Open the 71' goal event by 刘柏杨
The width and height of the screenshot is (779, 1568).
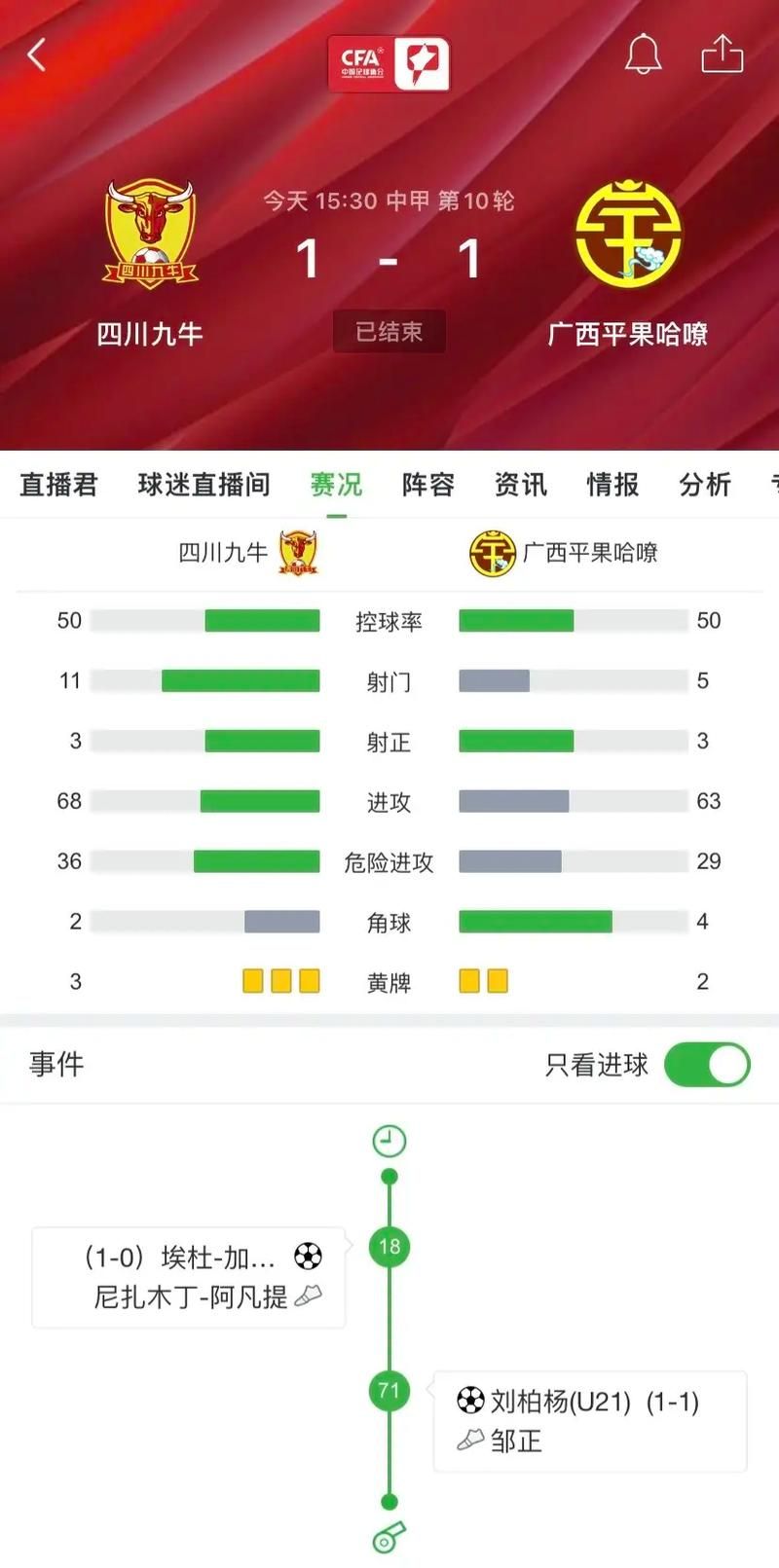point(589,1421)
